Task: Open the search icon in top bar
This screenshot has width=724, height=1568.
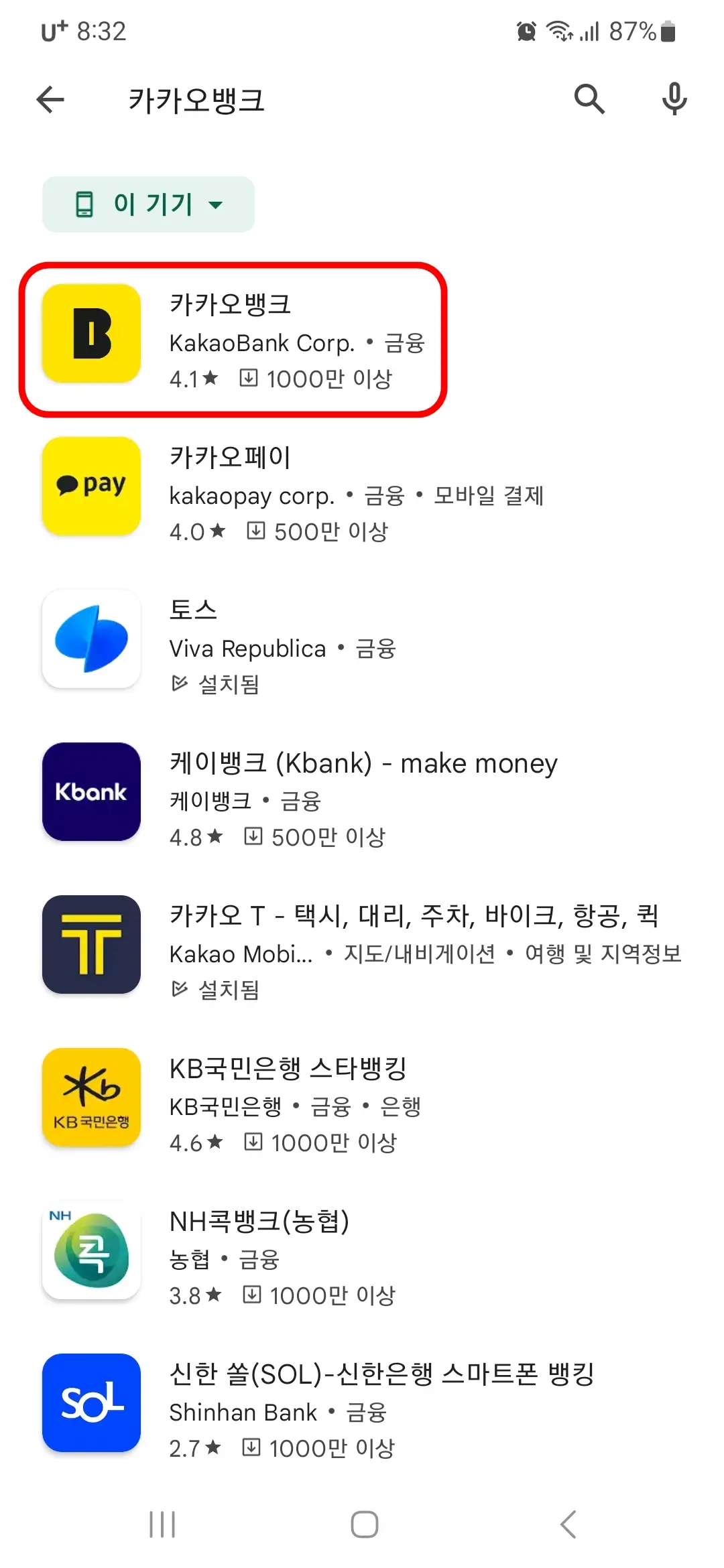Action: (589, 99)
